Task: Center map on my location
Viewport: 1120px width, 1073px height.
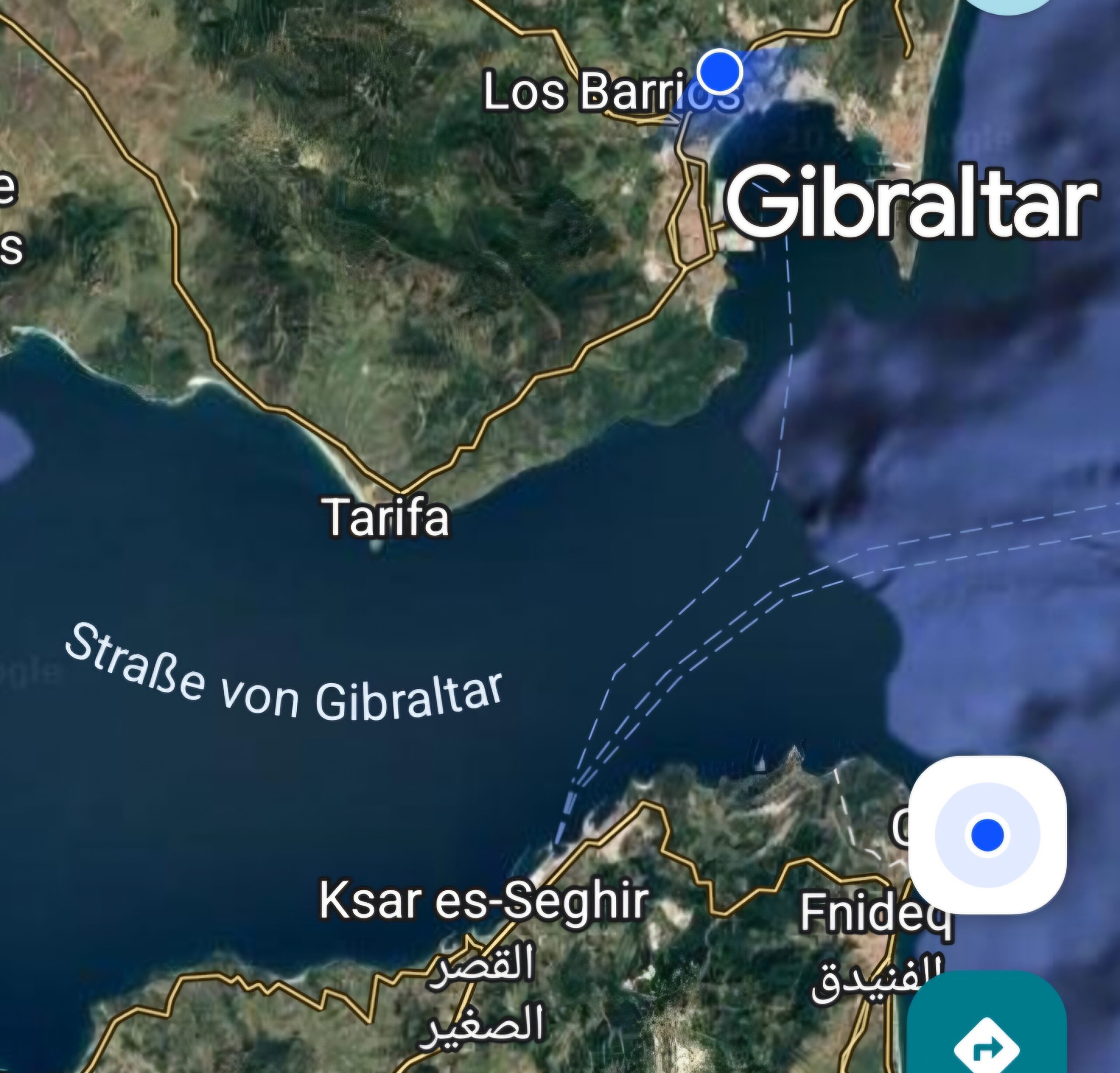Action: click(987, 835)
